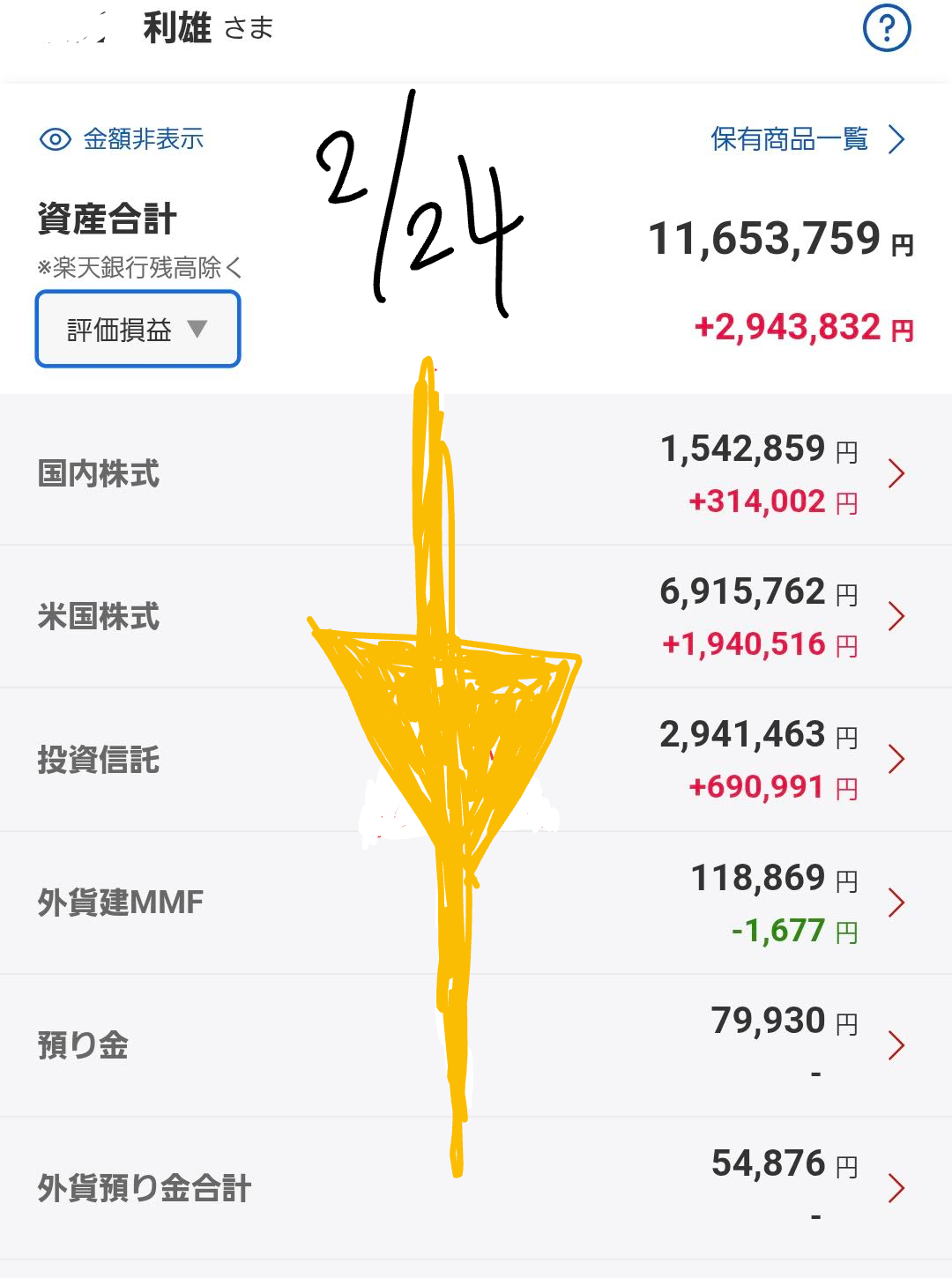Open 保有商品一覧 holdings list
The width and height of the screenshot is (952, 1278).
click(807, 139)
